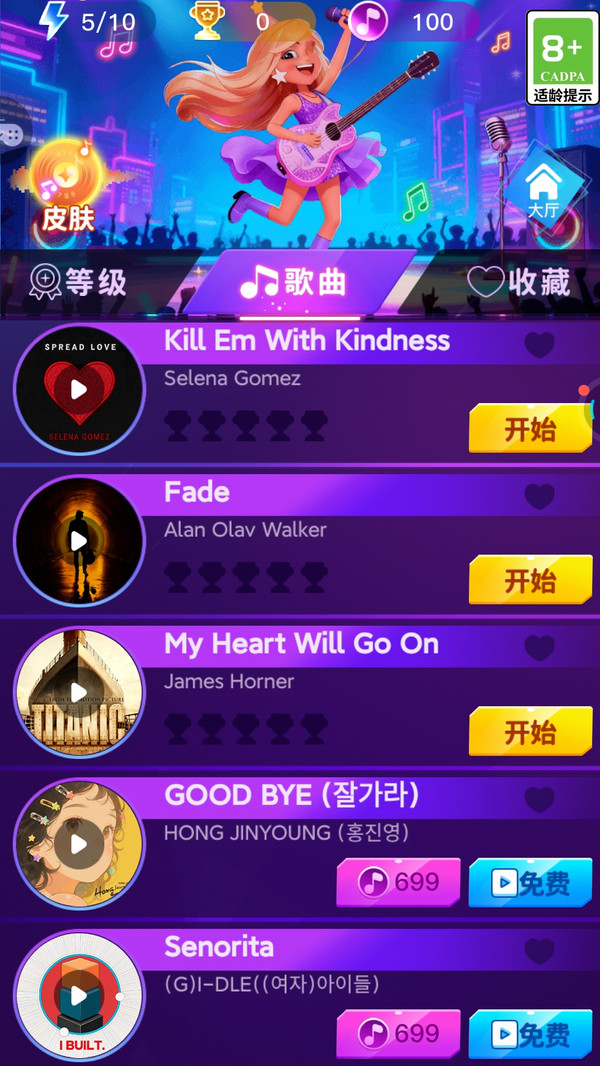Favorite Kill Em With Kindness
This screenshot has width=600, height=1066.
click(x=539, y=345)
